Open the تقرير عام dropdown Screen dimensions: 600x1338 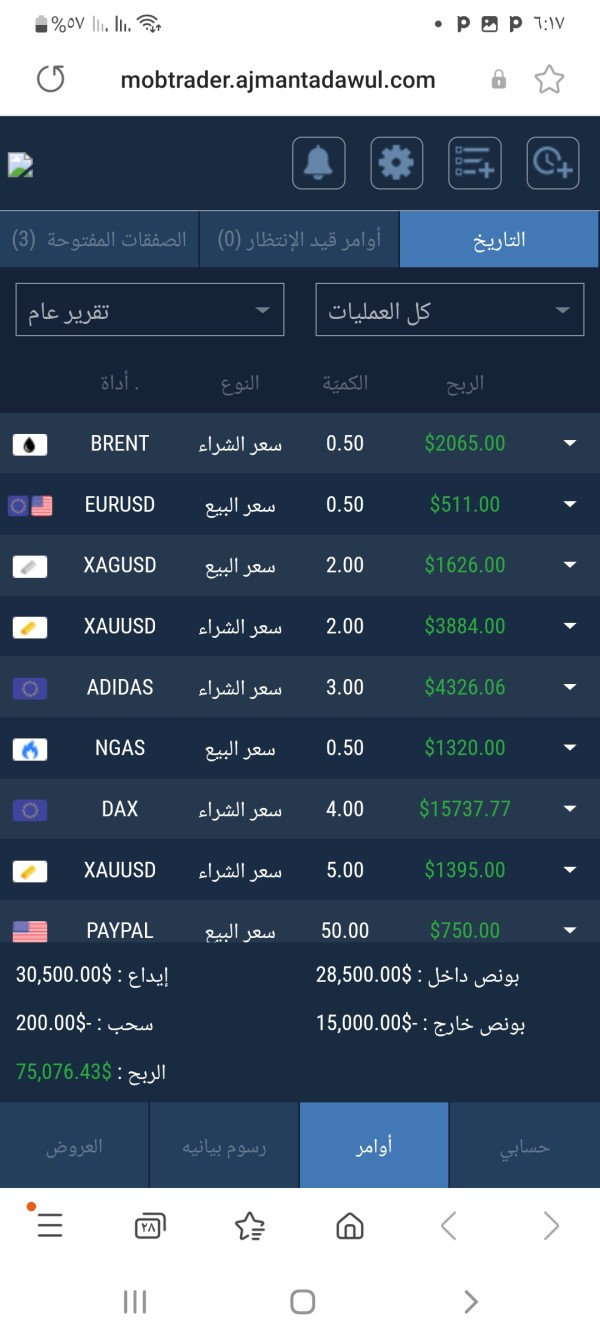point(150,310)
